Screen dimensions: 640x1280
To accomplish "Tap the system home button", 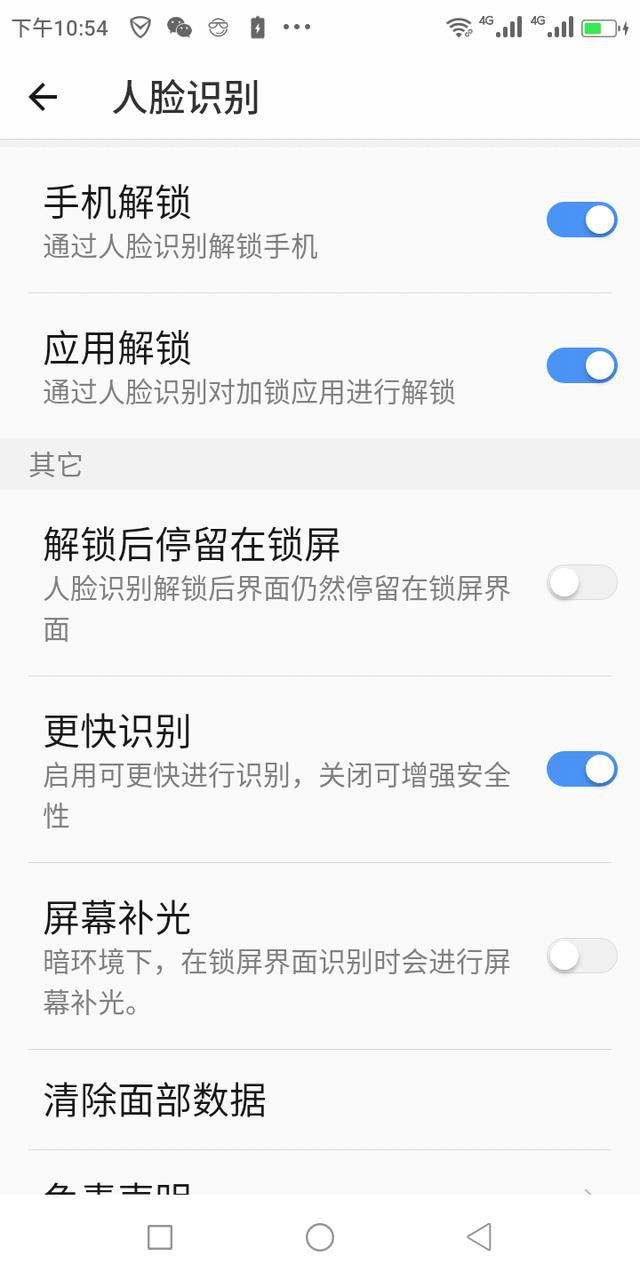I will point(320,1238).
